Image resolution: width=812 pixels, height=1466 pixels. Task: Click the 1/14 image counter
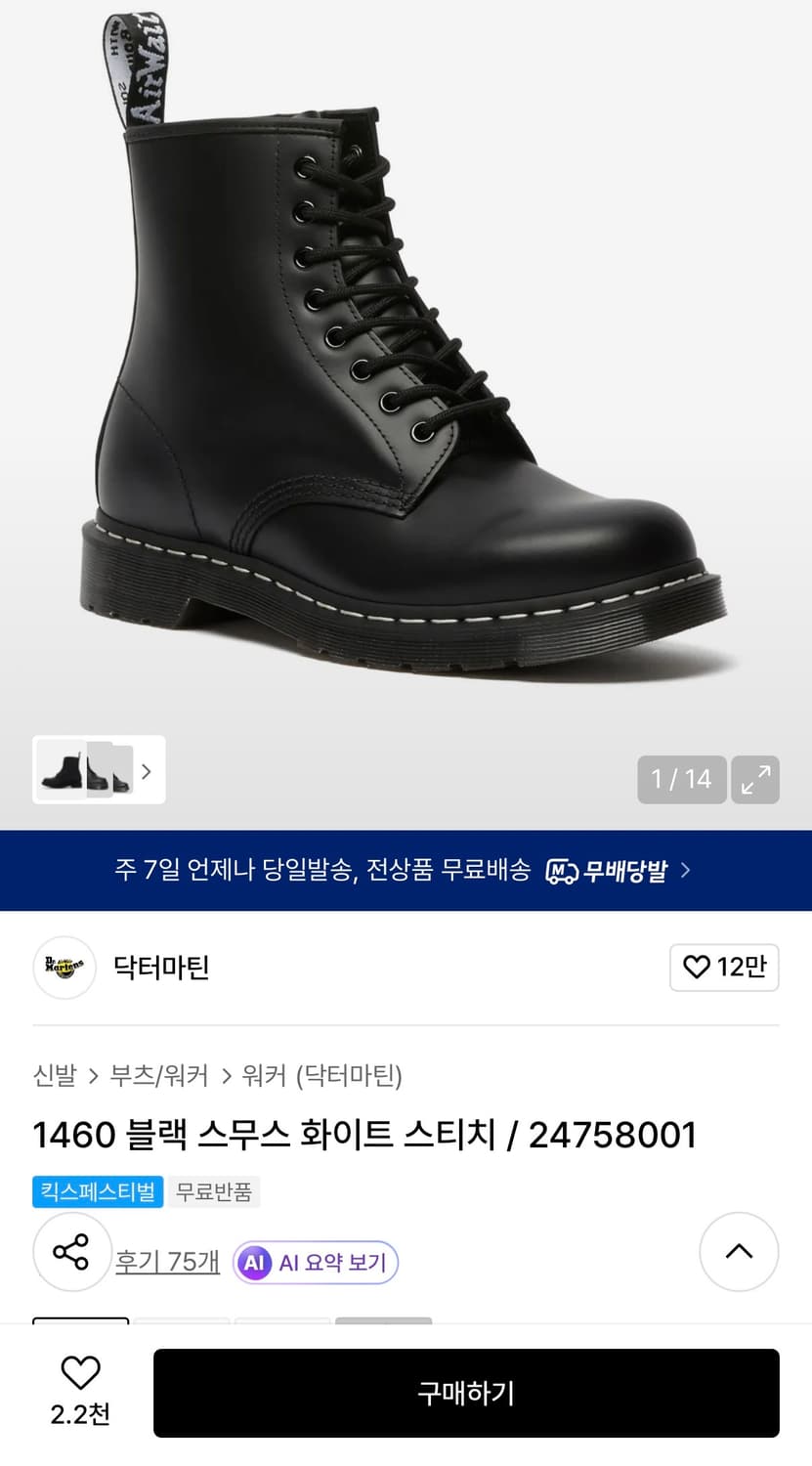click(x=681, y=779)
